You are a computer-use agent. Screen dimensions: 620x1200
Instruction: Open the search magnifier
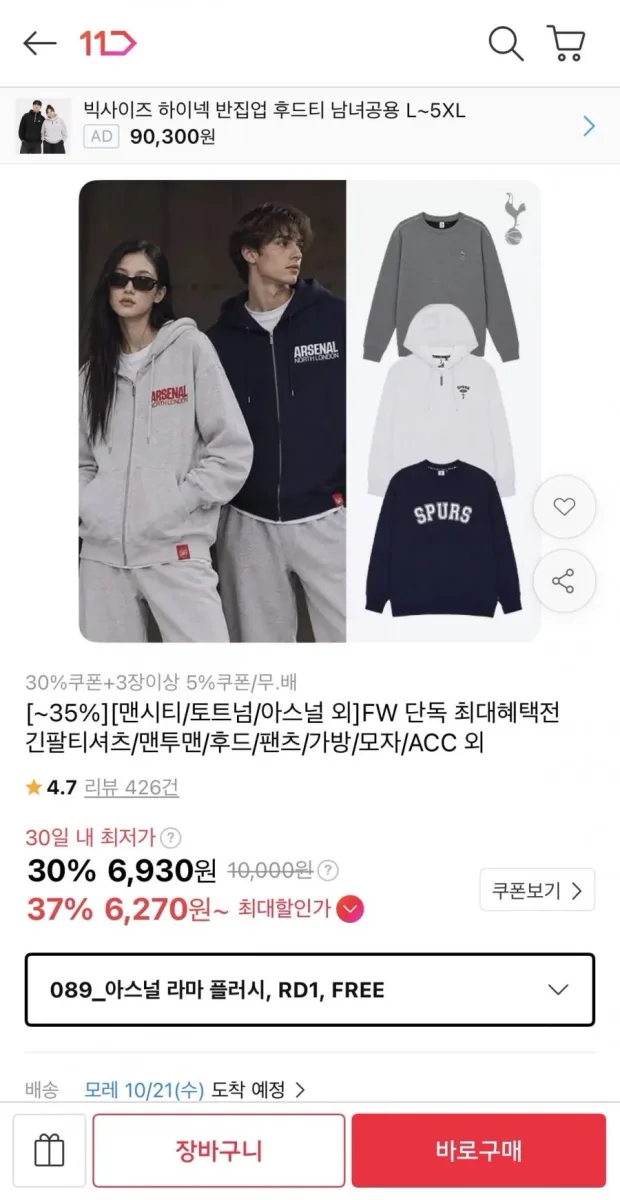(505, 43)
